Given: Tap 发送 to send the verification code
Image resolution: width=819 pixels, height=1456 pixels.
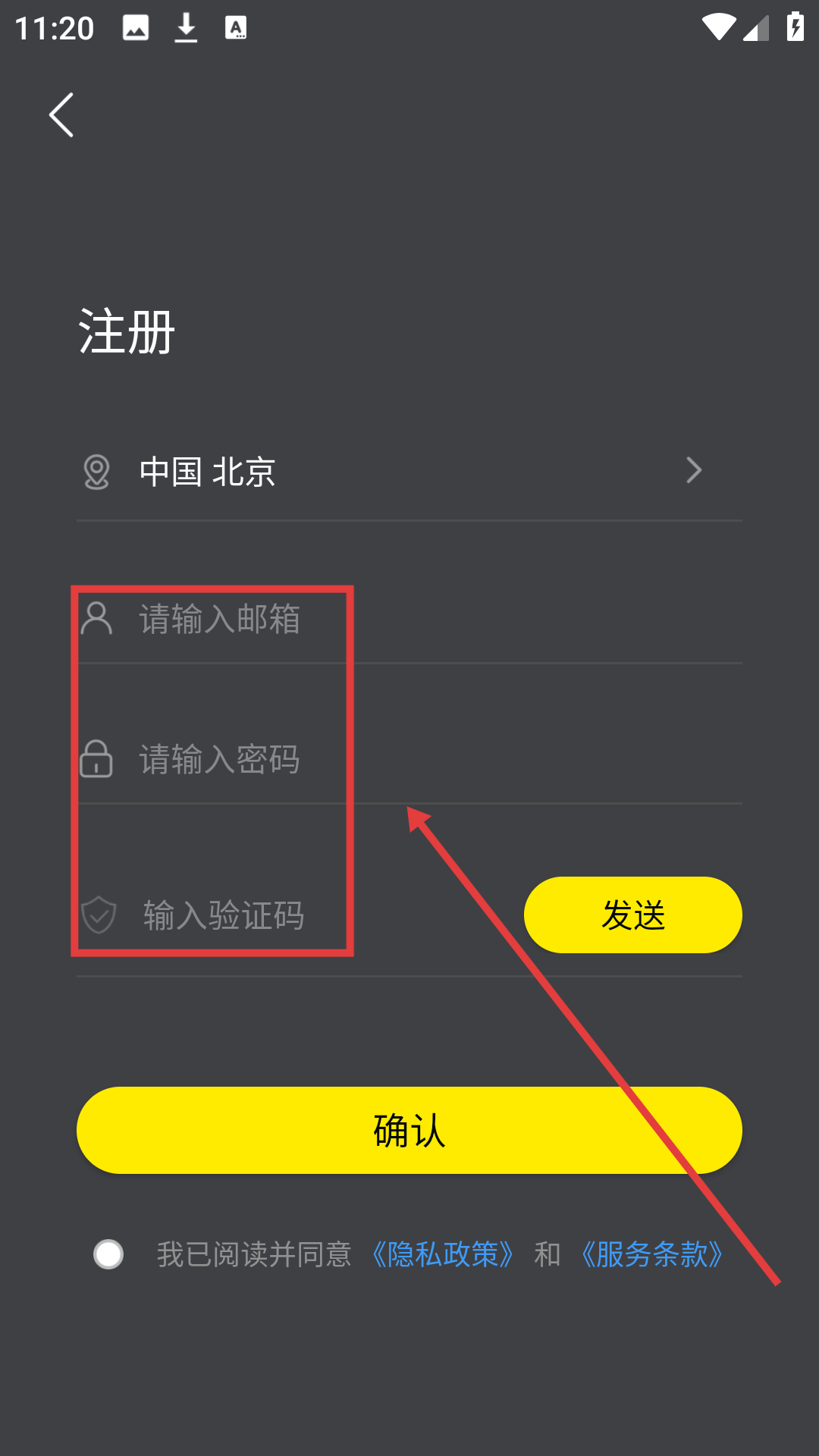Looking at the screenshot, I should click(632, 915).
